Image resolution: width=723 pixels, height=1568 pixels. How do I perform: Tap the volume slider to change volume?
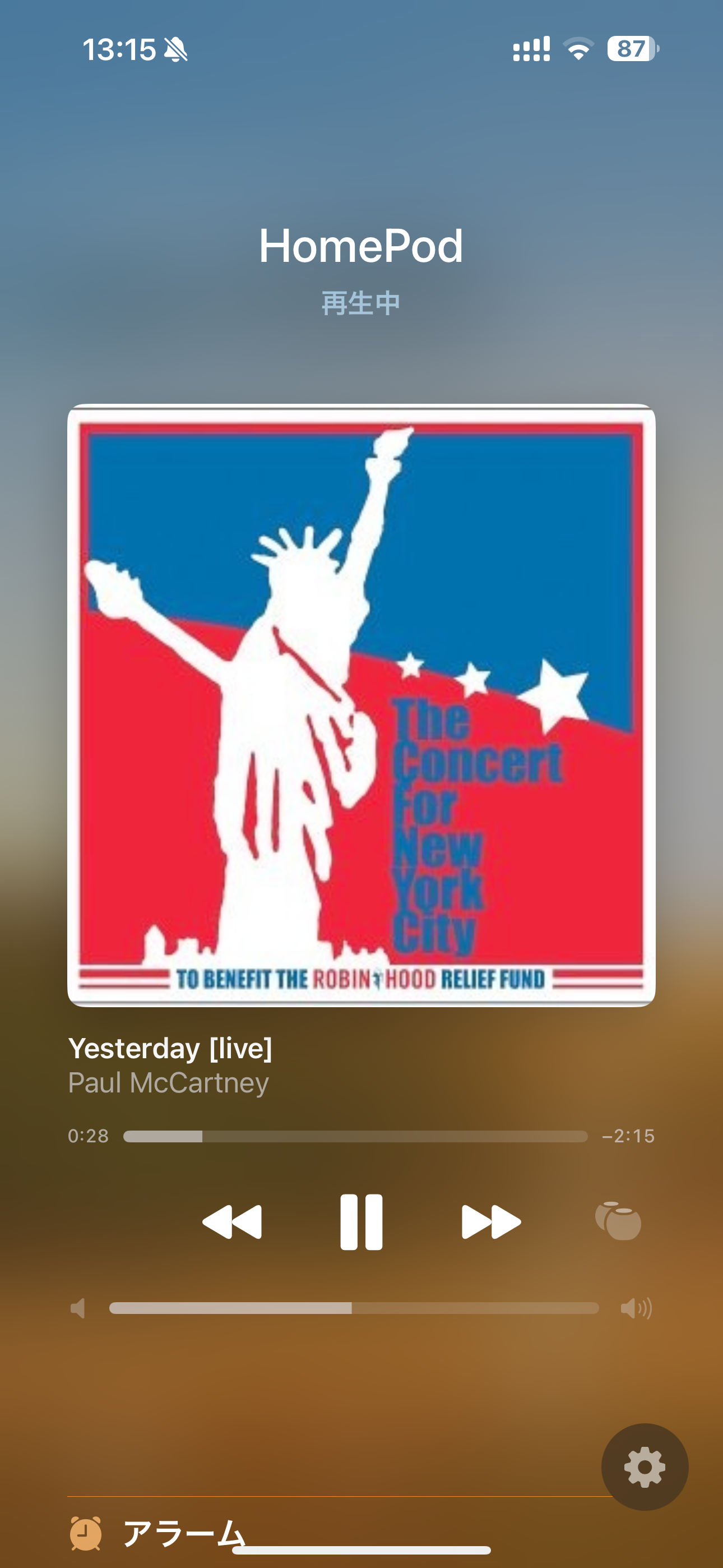click(354, 1308)
